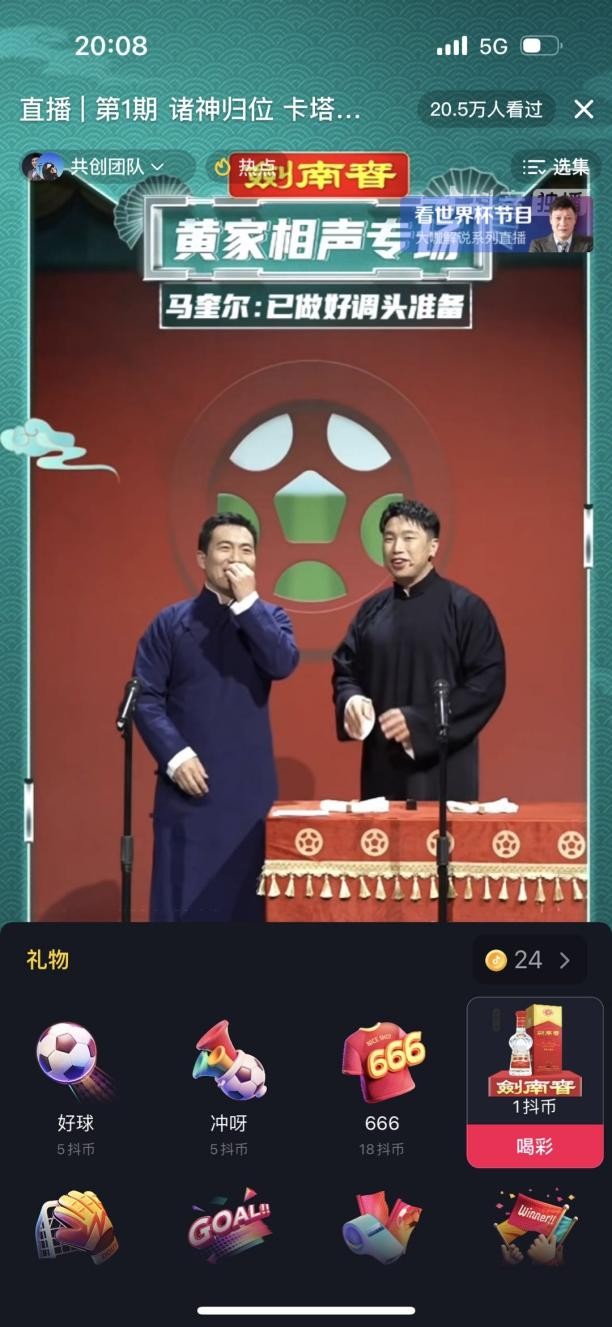Viewport: 612px width, 1327px height.
Task: Select the whistle and cards gift
Action: pos(381,1227)
